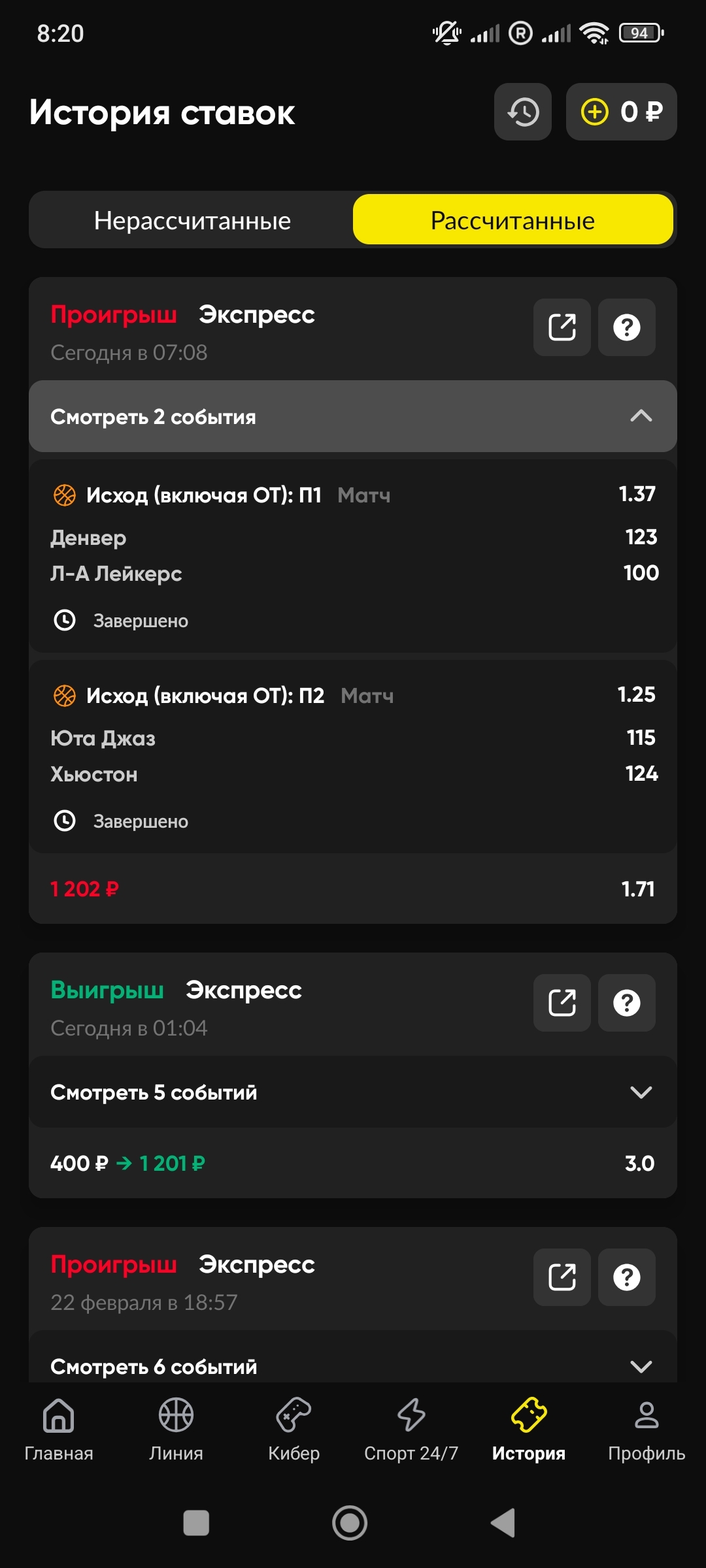Share the winning express from 01:04
The width and height of the screenshot is (706, 1568).
click(x=562, y=1003)
